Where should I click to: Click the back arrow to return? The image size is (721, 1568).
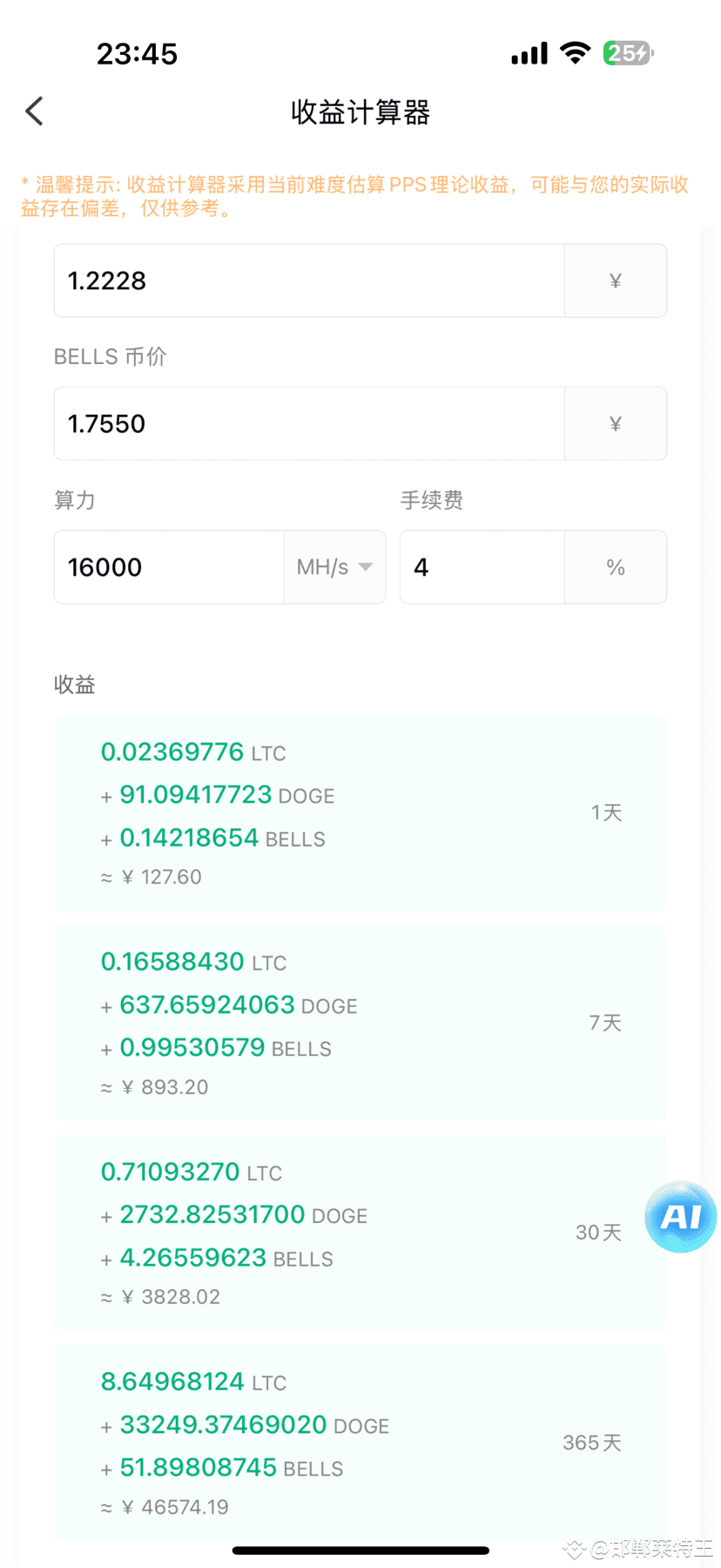[33, 112]
